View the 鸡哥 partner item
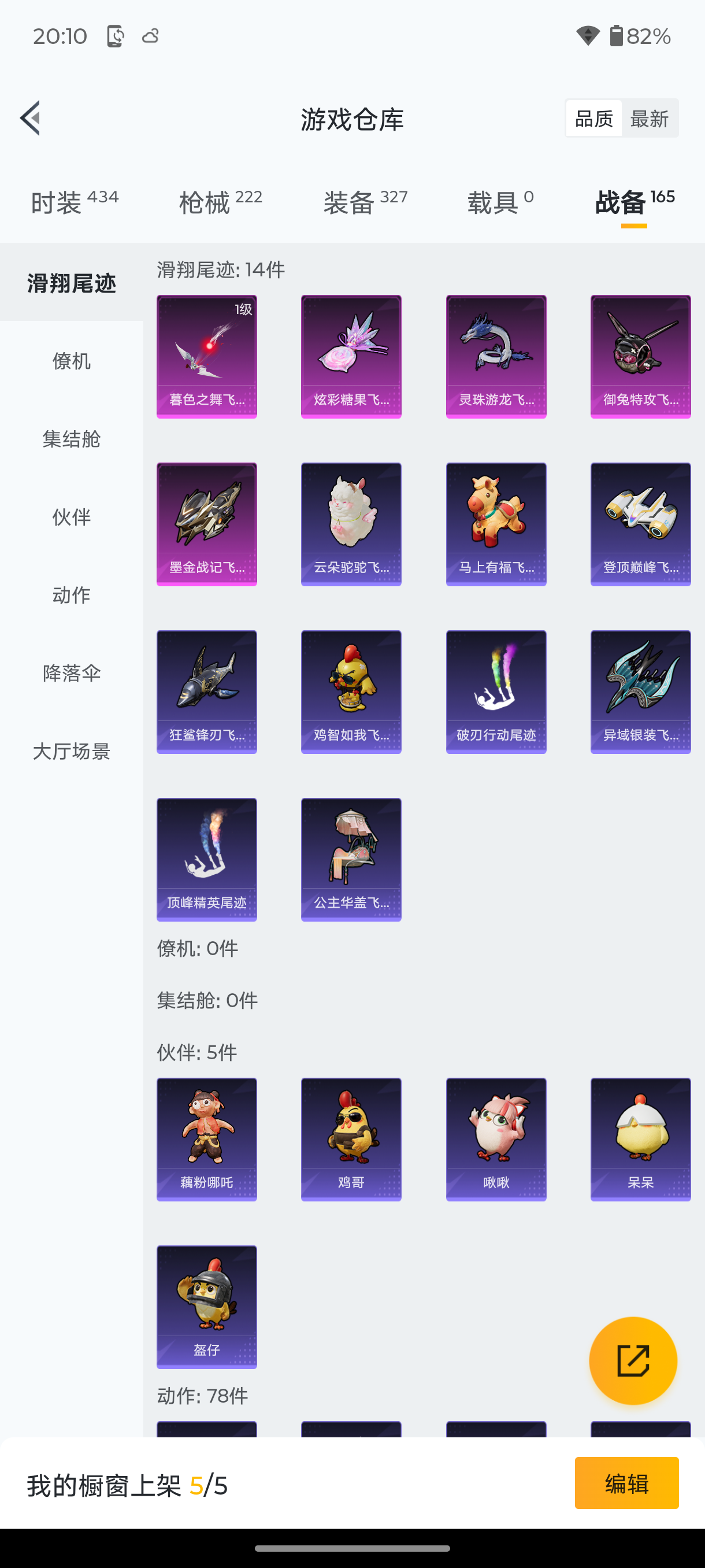The height and width of the screenshot is (1568, 705). click(x=351, y=1139)
